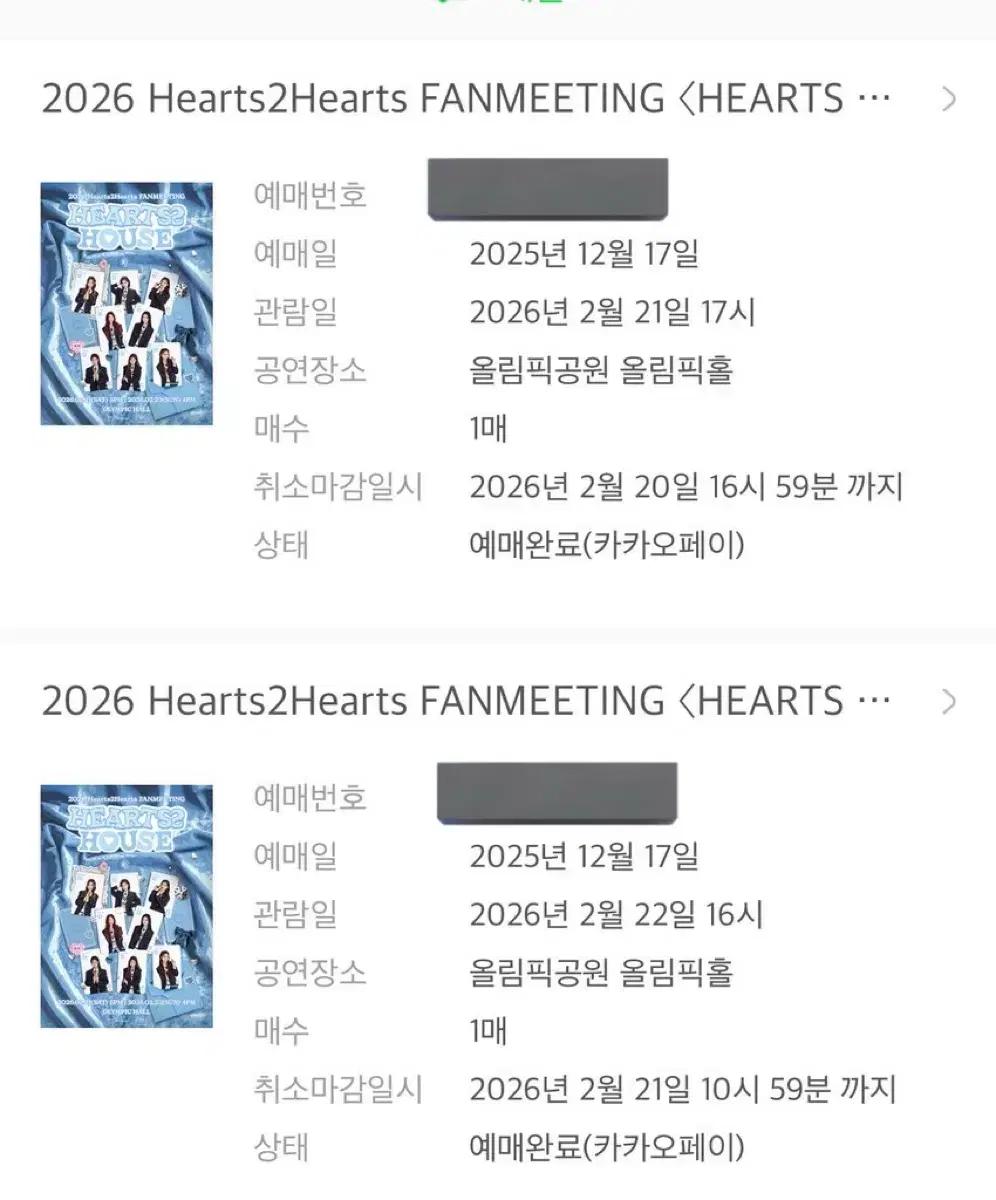Click the 취소마감일시 deadline of the first booking
996x1200 pixels.
click(x=687, y=487)
